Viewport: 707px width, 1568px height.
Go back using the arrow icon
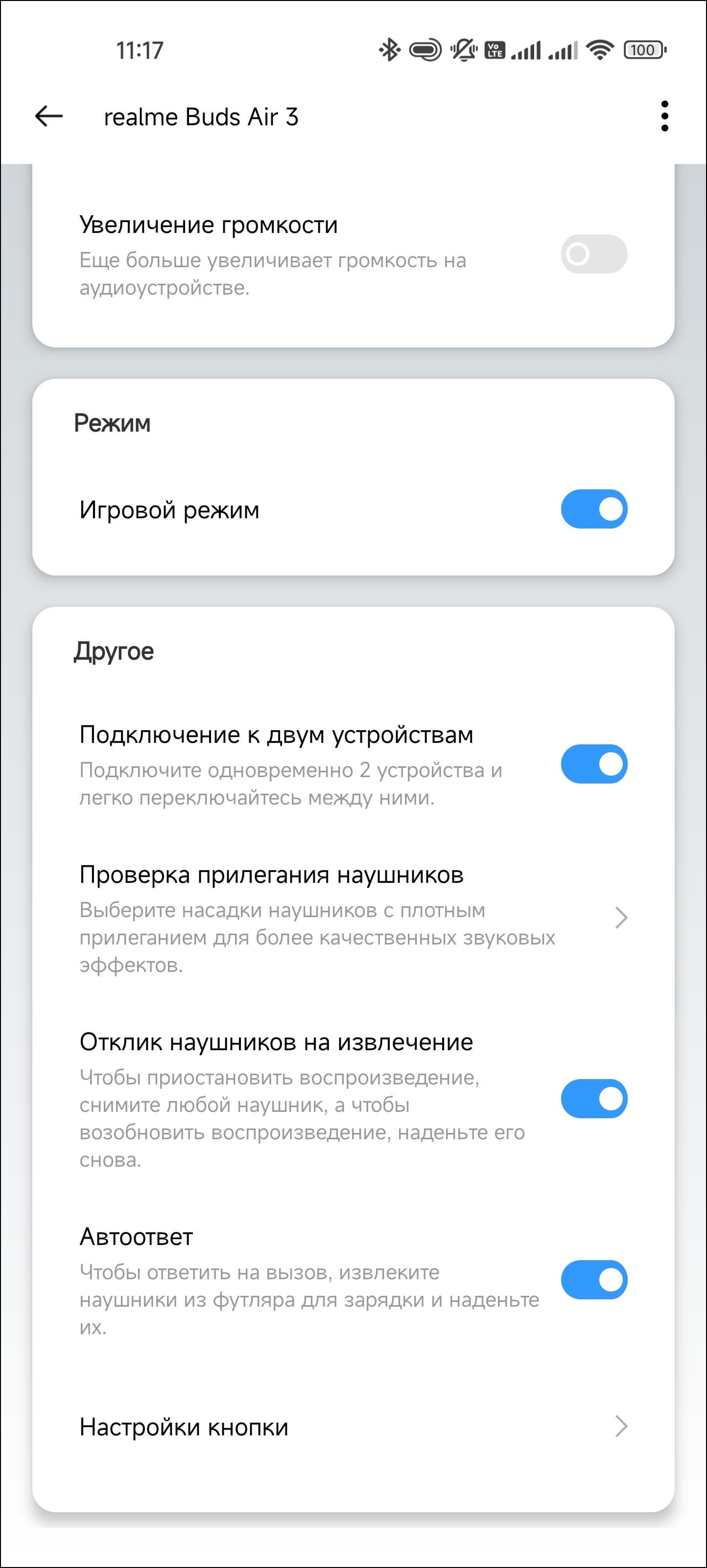(x=49, y=115)
